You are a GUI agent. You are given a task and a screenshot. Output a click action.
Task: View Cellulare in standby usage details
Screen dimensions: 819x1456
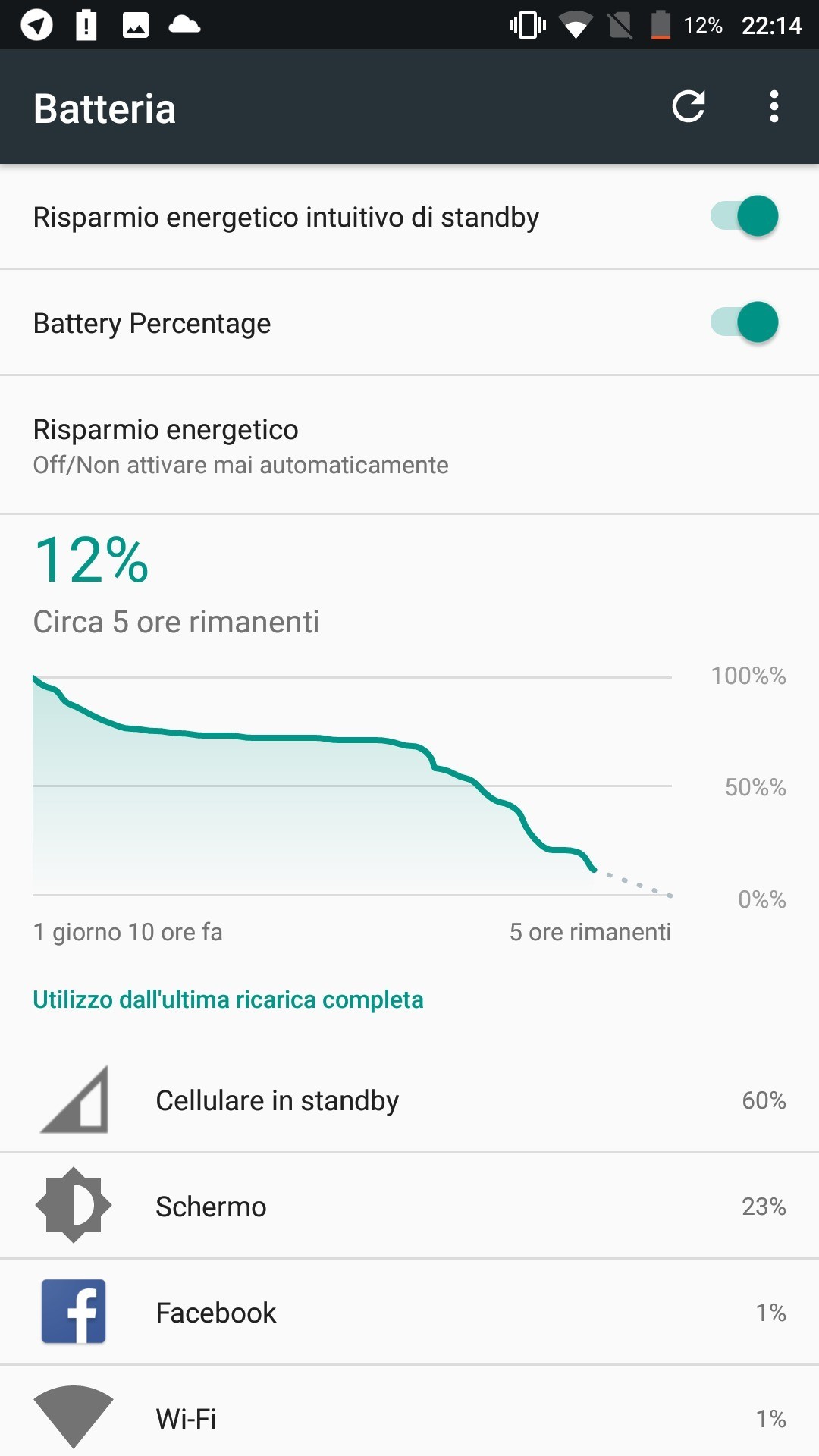[409, 1100]
